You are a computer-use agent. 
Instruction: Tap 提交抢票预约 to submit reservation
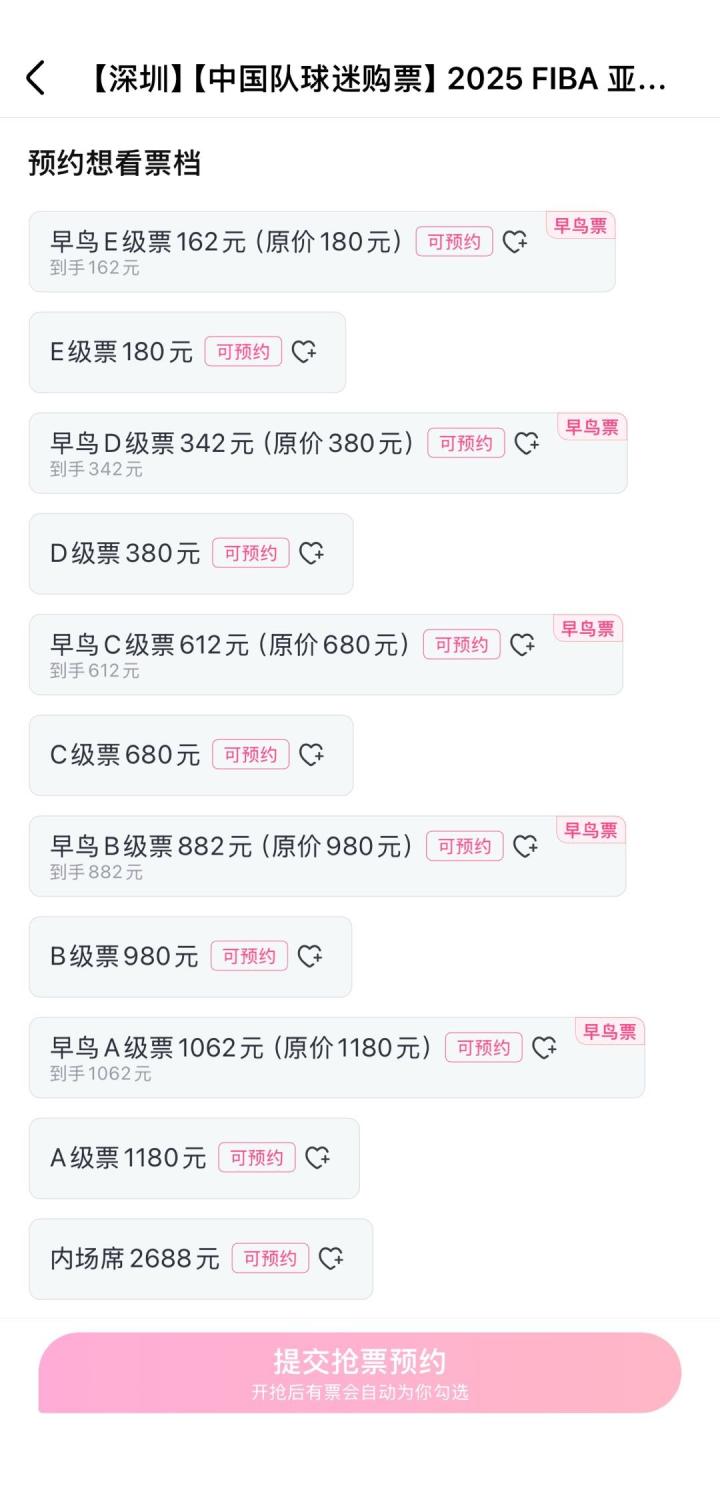[x=360, y=1372]
